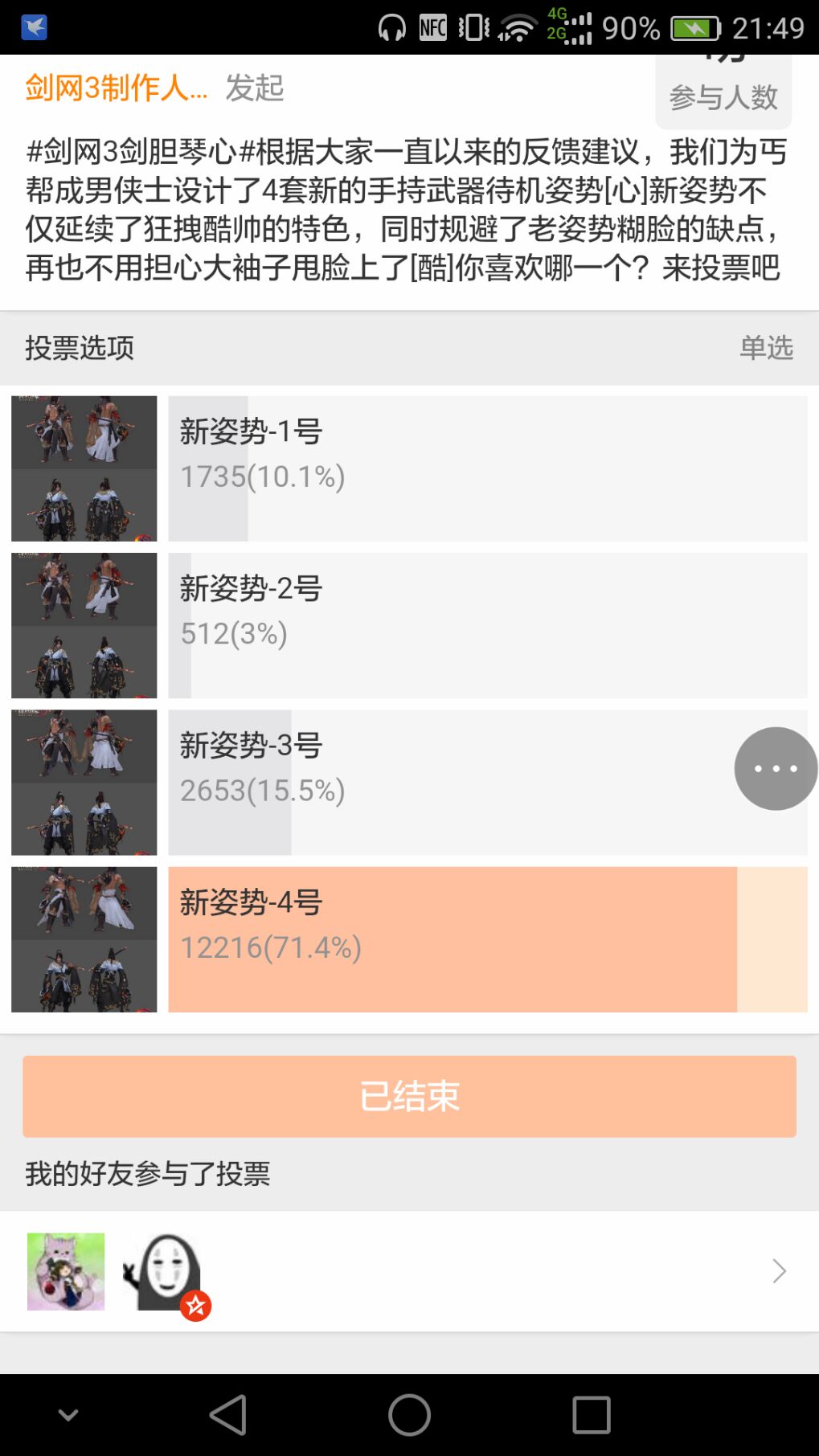Tap the 已结束 button
819x1456 pixels.
click(409, 1096)
